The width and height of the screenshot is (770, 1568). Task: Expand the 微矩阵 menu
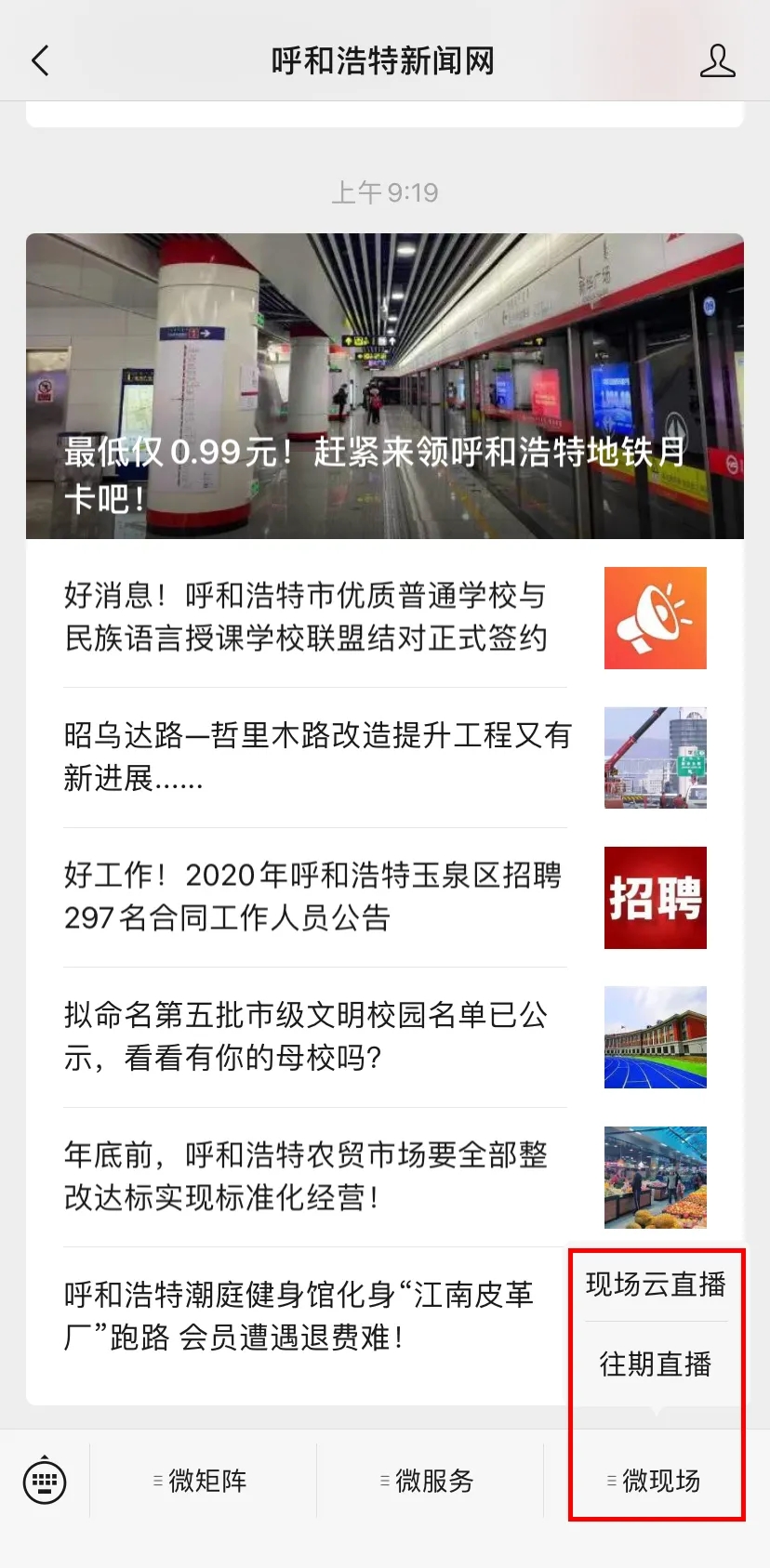(203, 1481)
